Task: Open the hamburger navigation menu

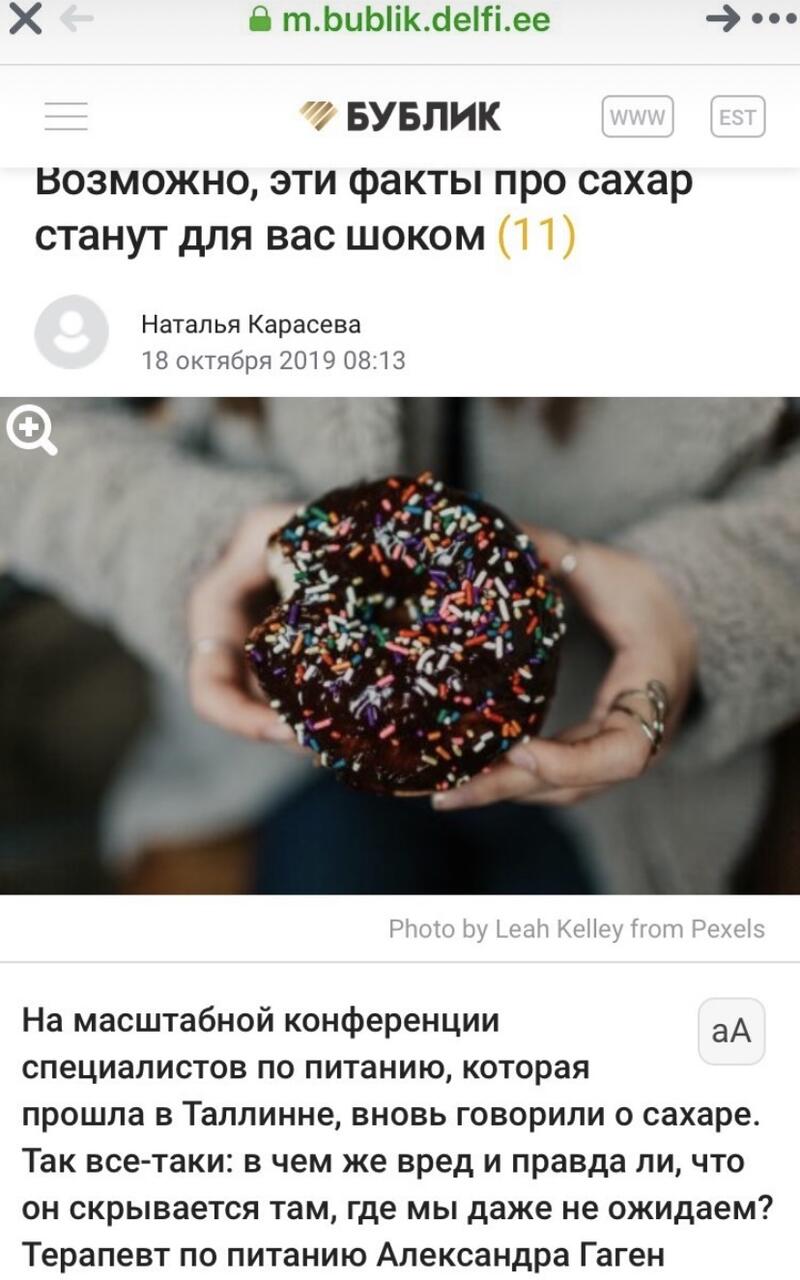Action: [x=66, y=117]
